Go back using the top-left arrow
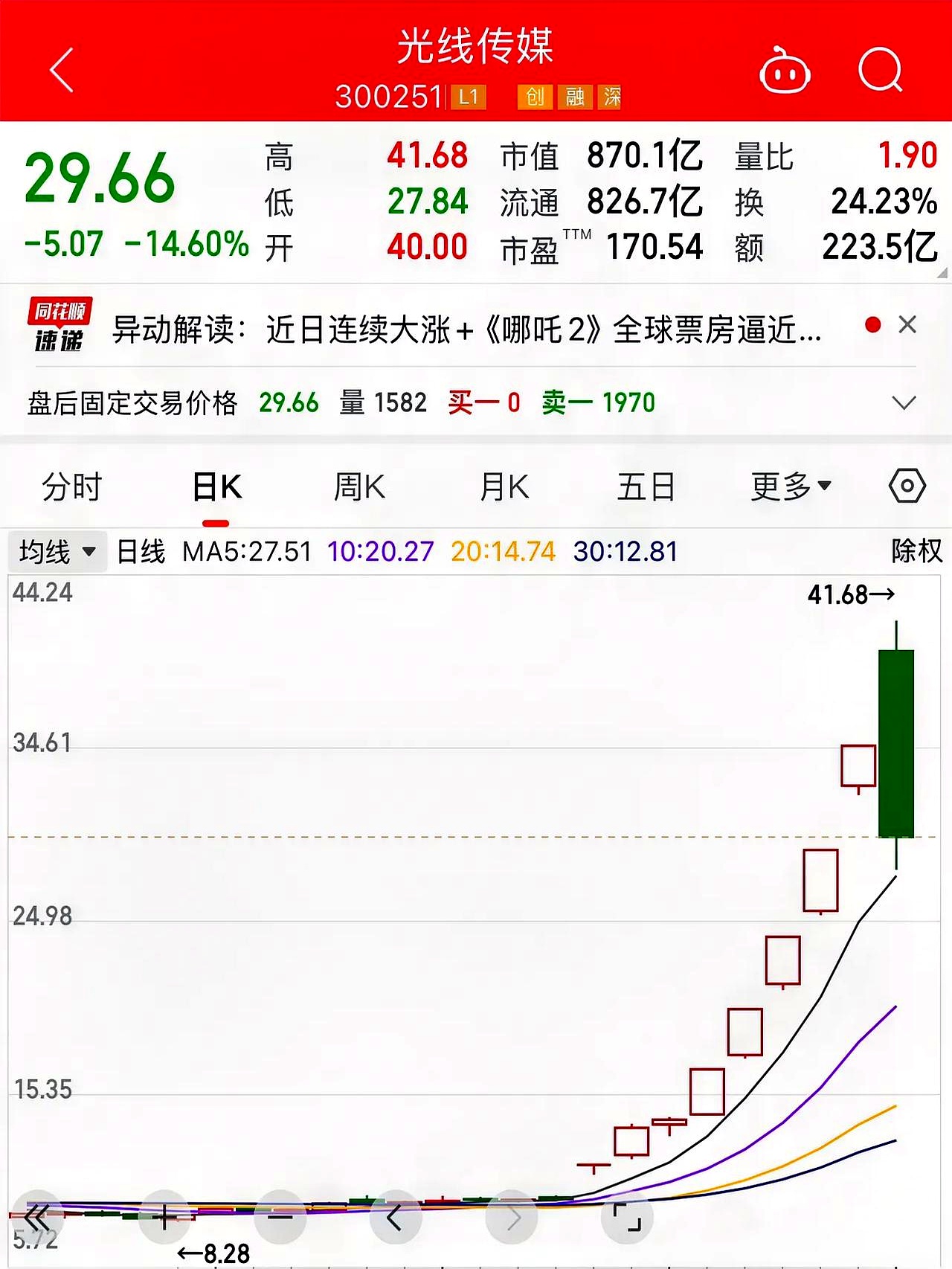This screenshot has height=1269, width=952. tap(62, 71)
